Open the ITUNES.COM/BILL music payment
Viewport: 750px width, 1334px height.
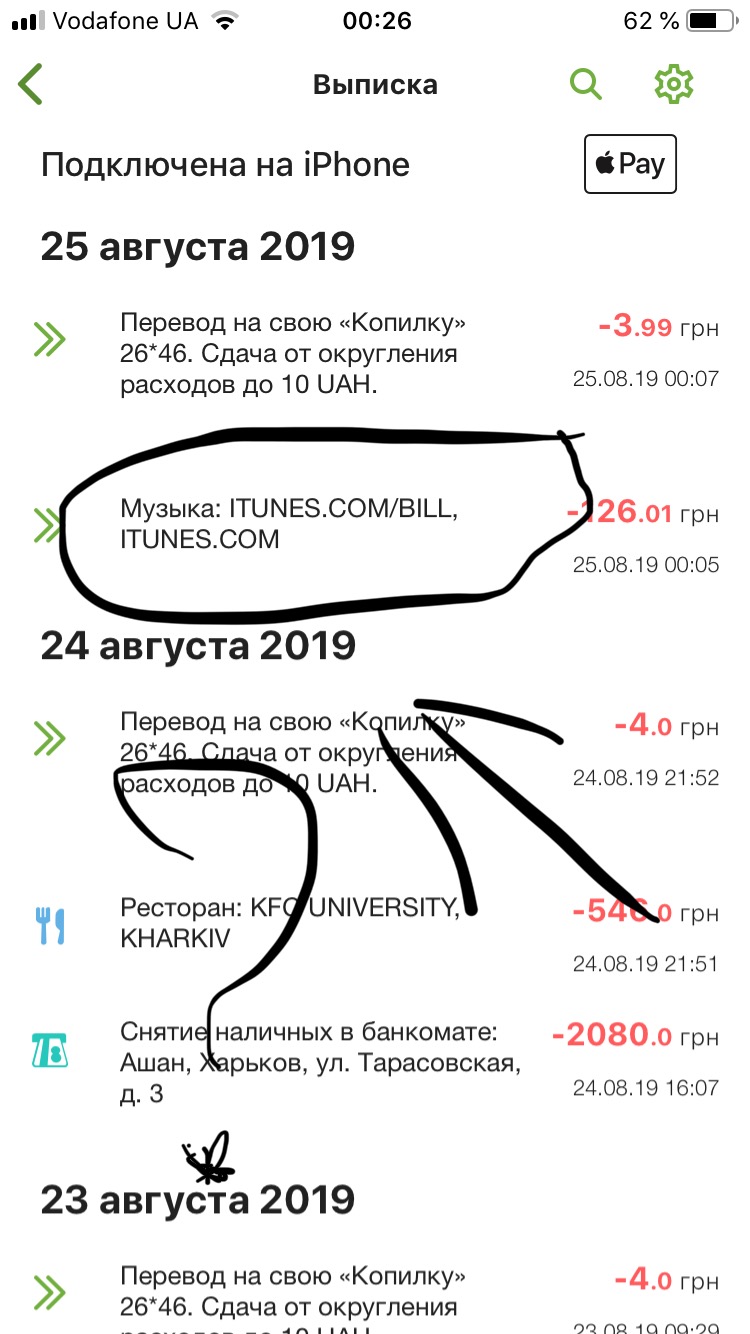click(290, 524)
